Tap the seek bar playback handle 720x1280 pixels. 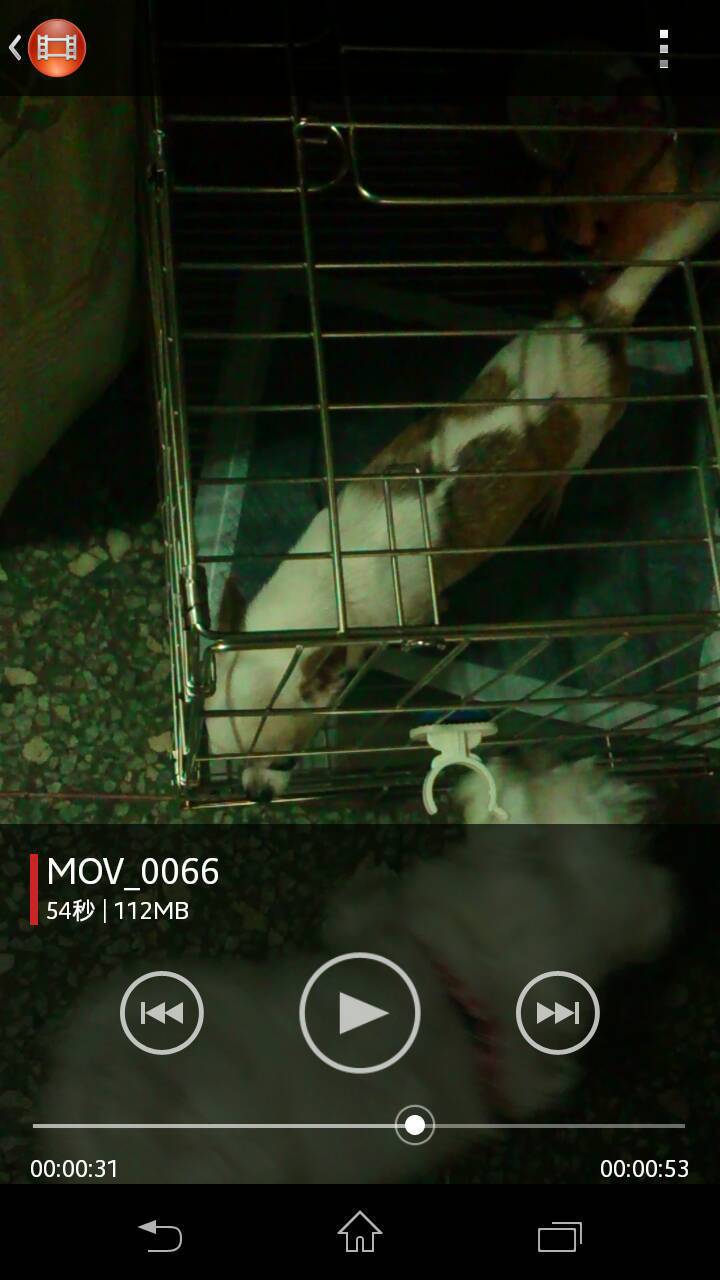414,1125
